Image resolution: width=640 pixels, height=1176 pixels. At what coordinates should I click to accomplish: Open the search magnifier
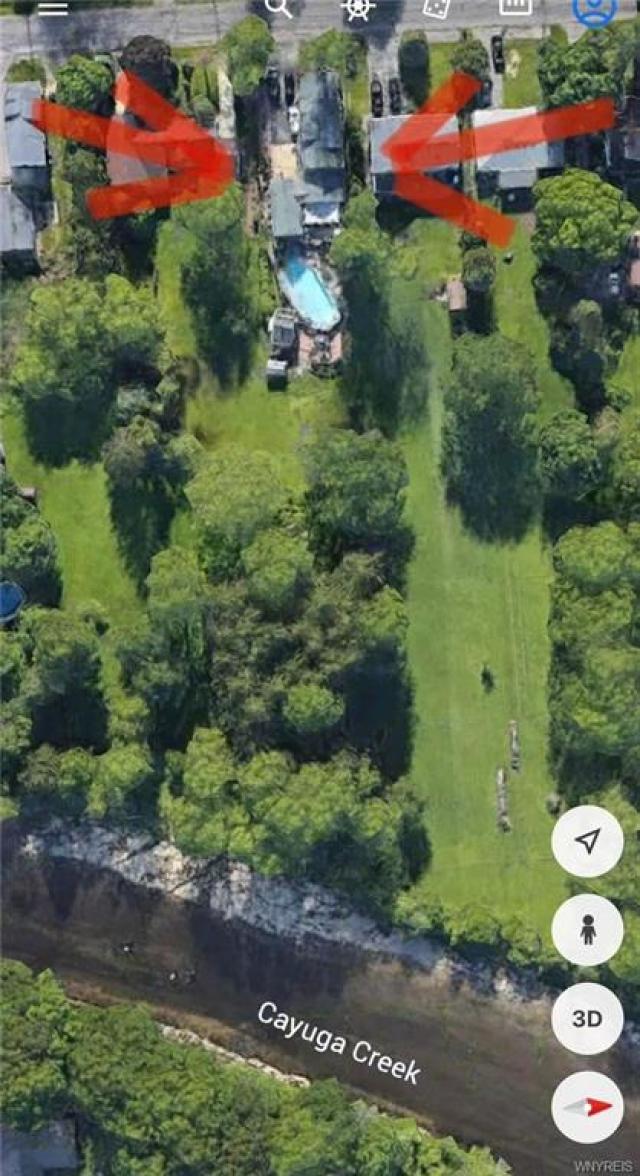tap(279, 8)
